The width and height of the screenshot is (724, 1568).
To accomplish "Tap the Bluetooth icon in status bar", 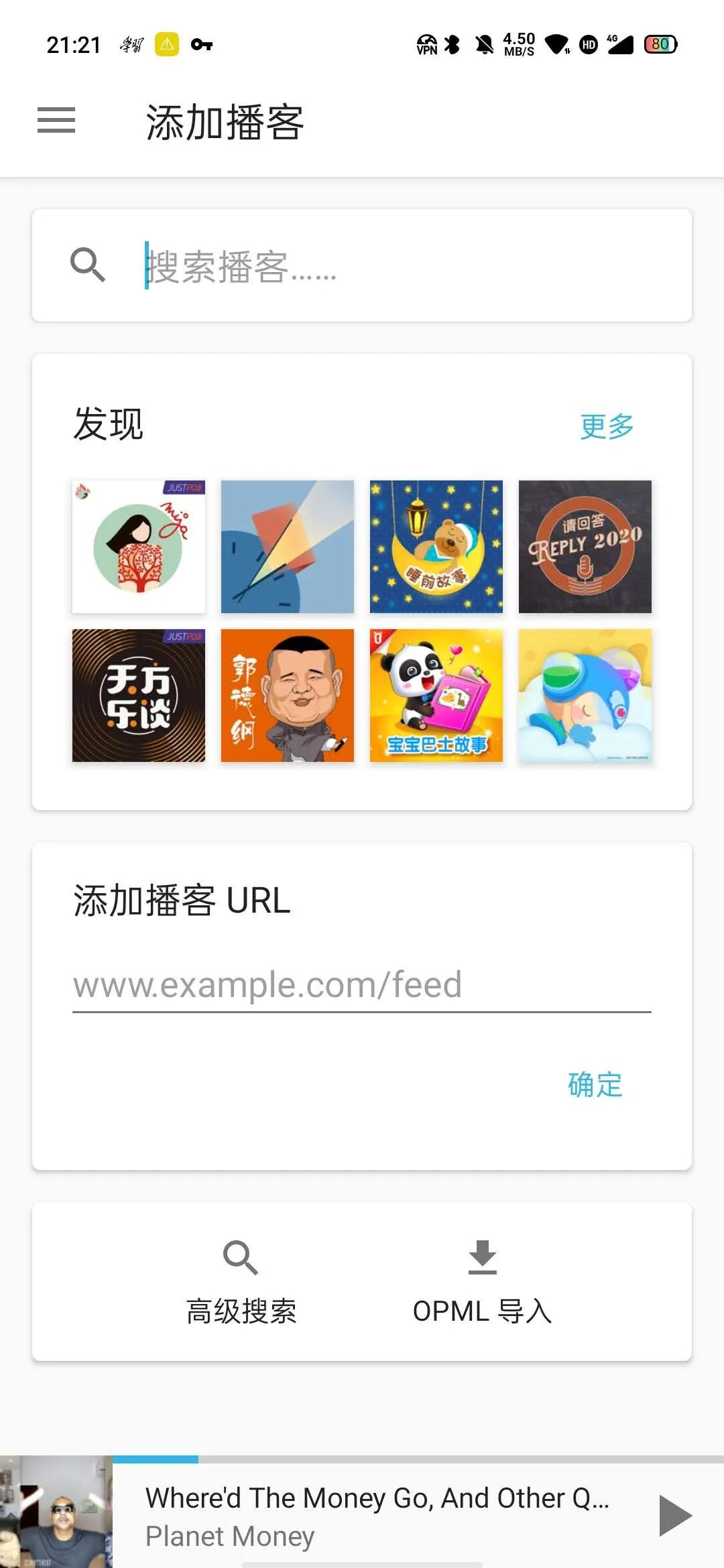I will point(453,43).
